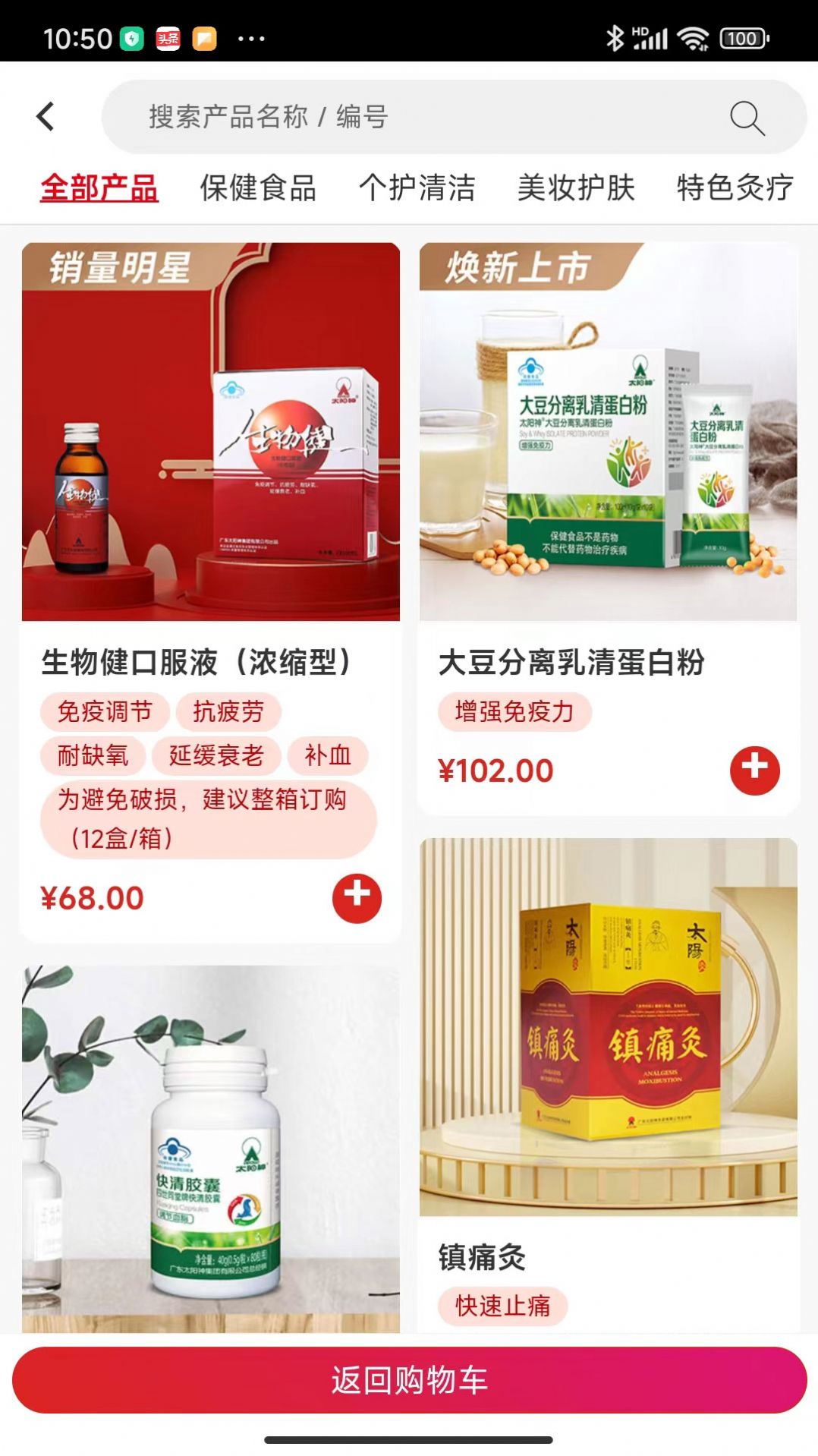The width and height of the screenshot is (818, 1456).
Task: Open the 头条 notification icon in status bar
Action: tap(168, 38)
